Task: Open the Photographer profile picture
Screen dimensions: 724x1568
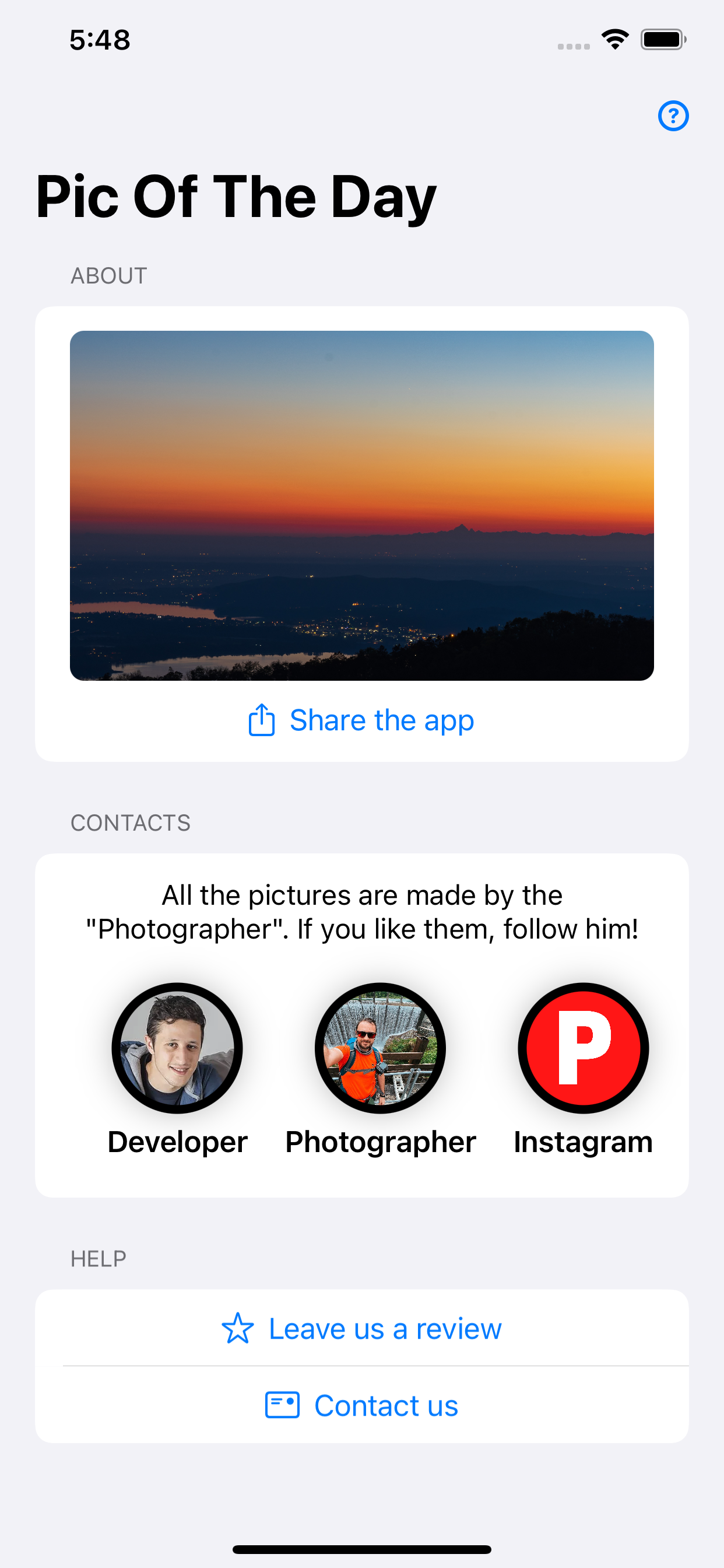Action: [380, 1048]
